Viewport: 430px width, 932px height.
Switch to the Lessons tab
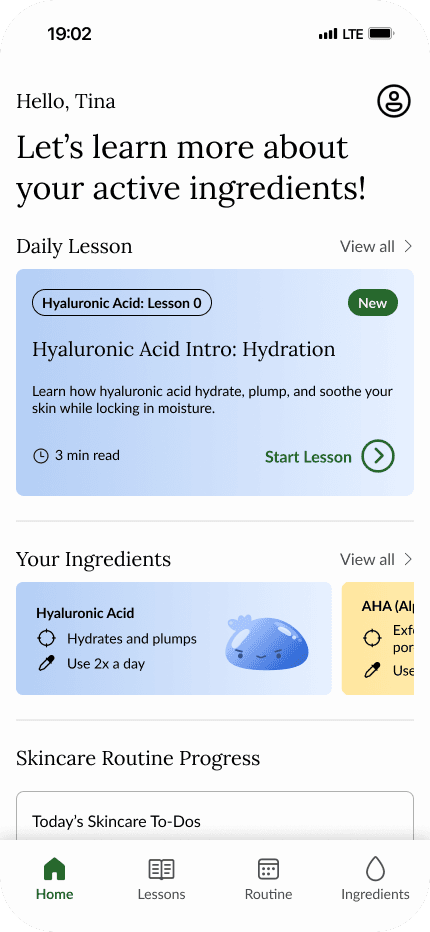coord(161,879)
